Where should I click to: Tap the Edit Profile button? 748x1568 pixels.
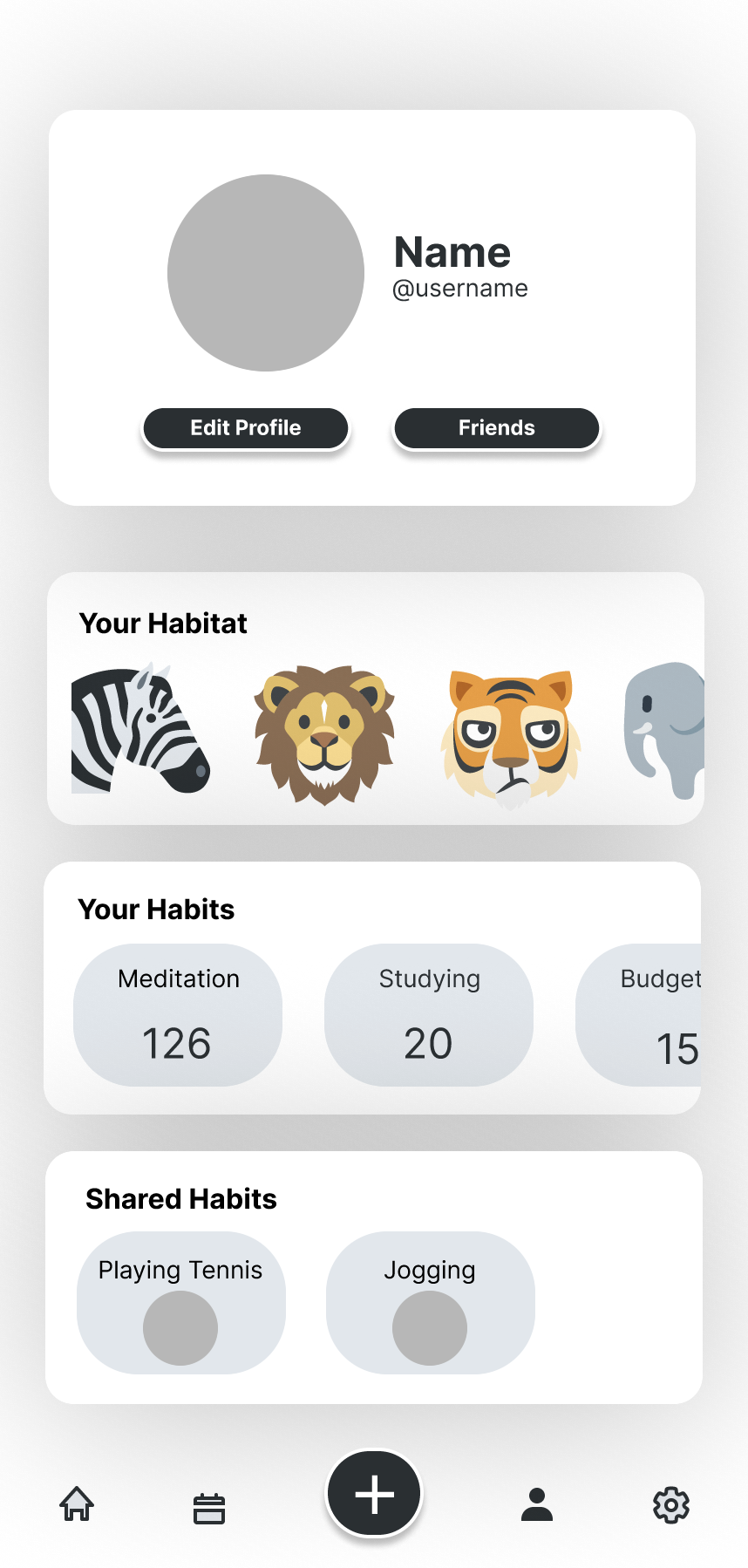(x=245, y=427)
